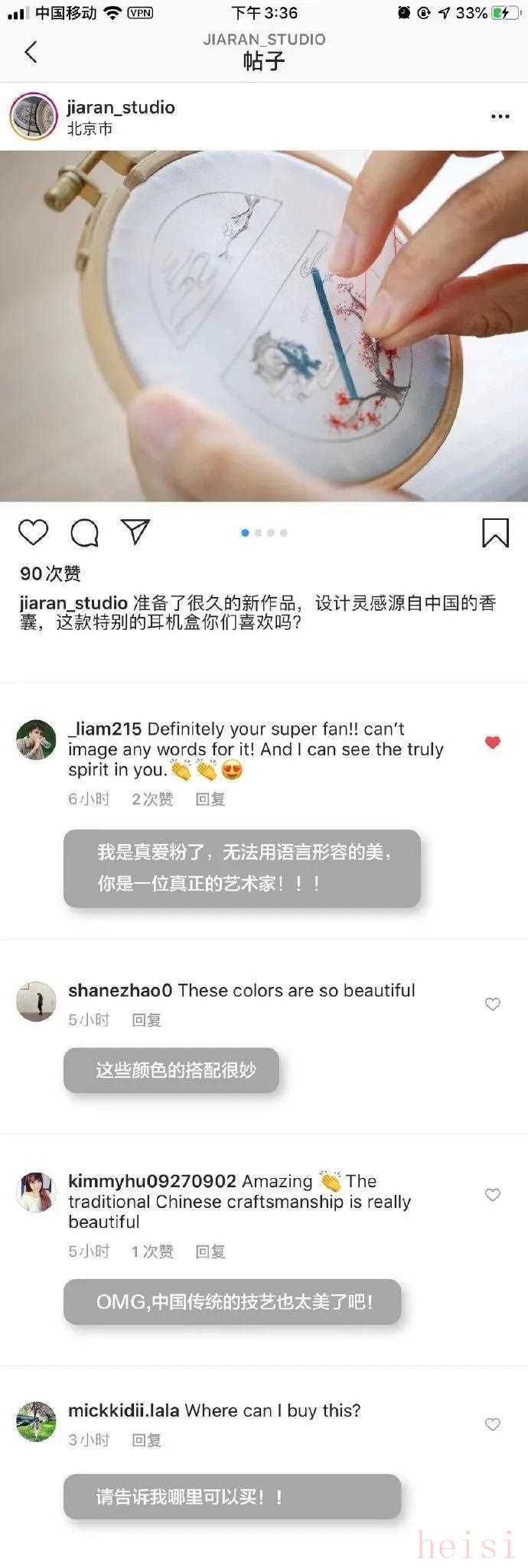Image resolution: width=528 pixels, height=1568 pixels.
Task: Open the comment icon under the post
Action: coord(84,532)
